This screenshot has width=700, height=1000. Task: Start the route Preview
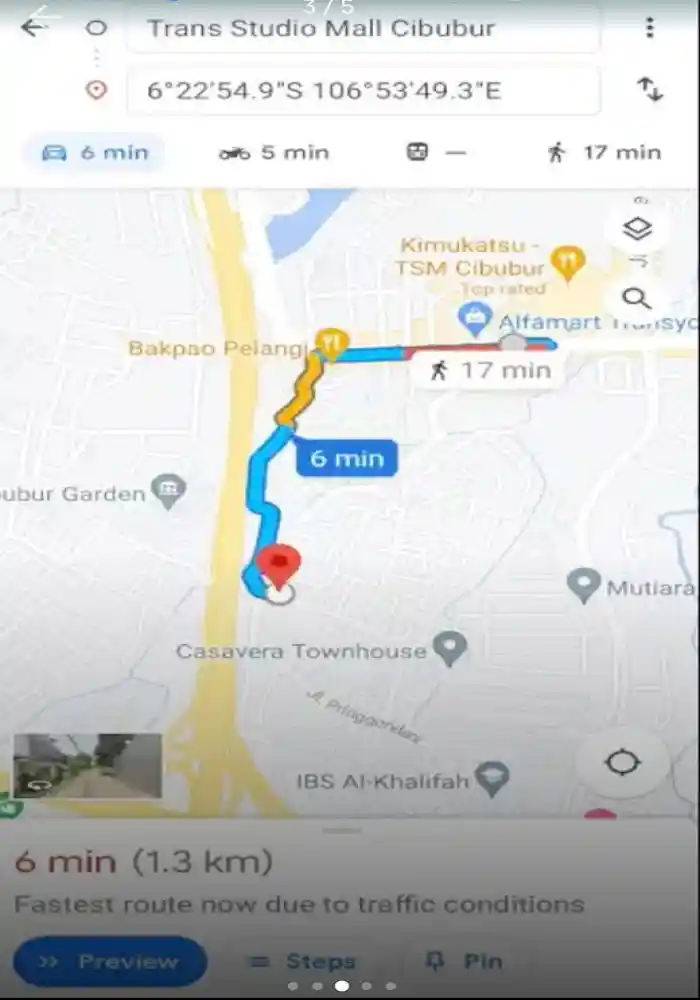click(110, 961)
